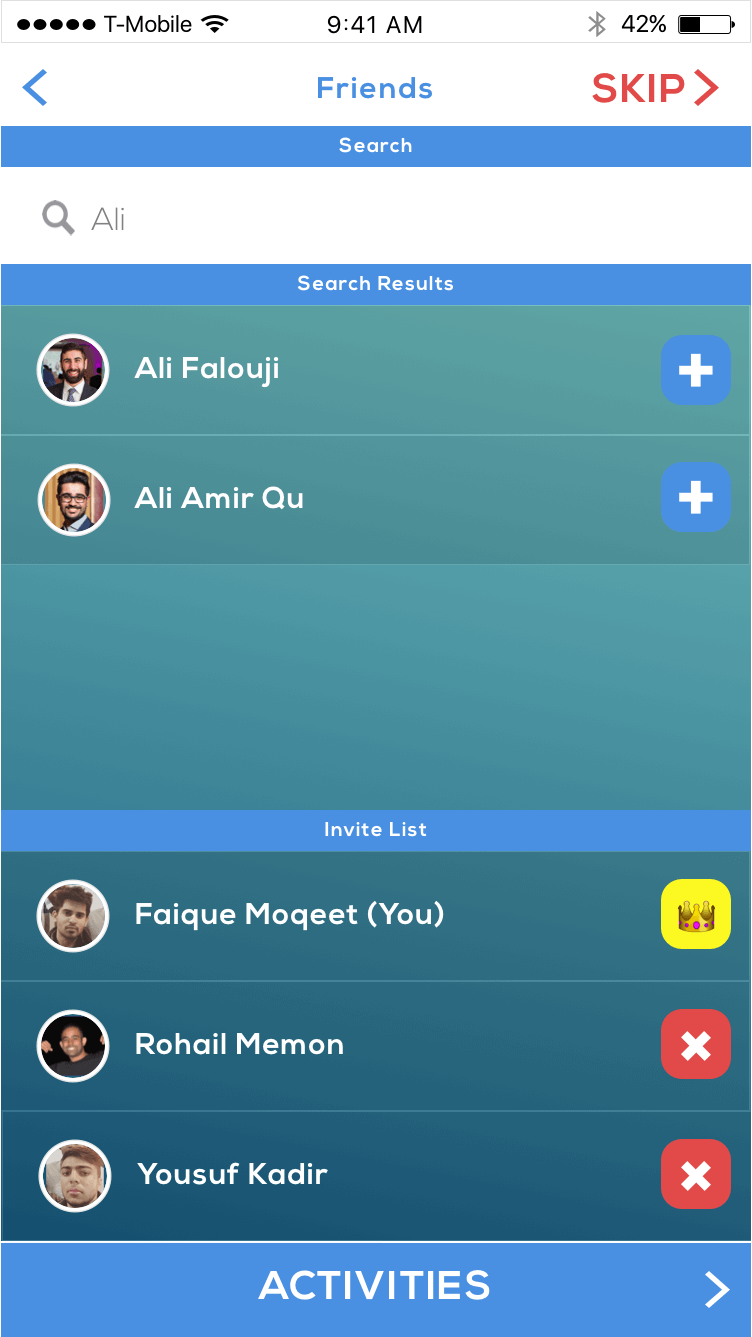Go back using the top-left arrow
Screen dimensions: 752x1337
35,88
